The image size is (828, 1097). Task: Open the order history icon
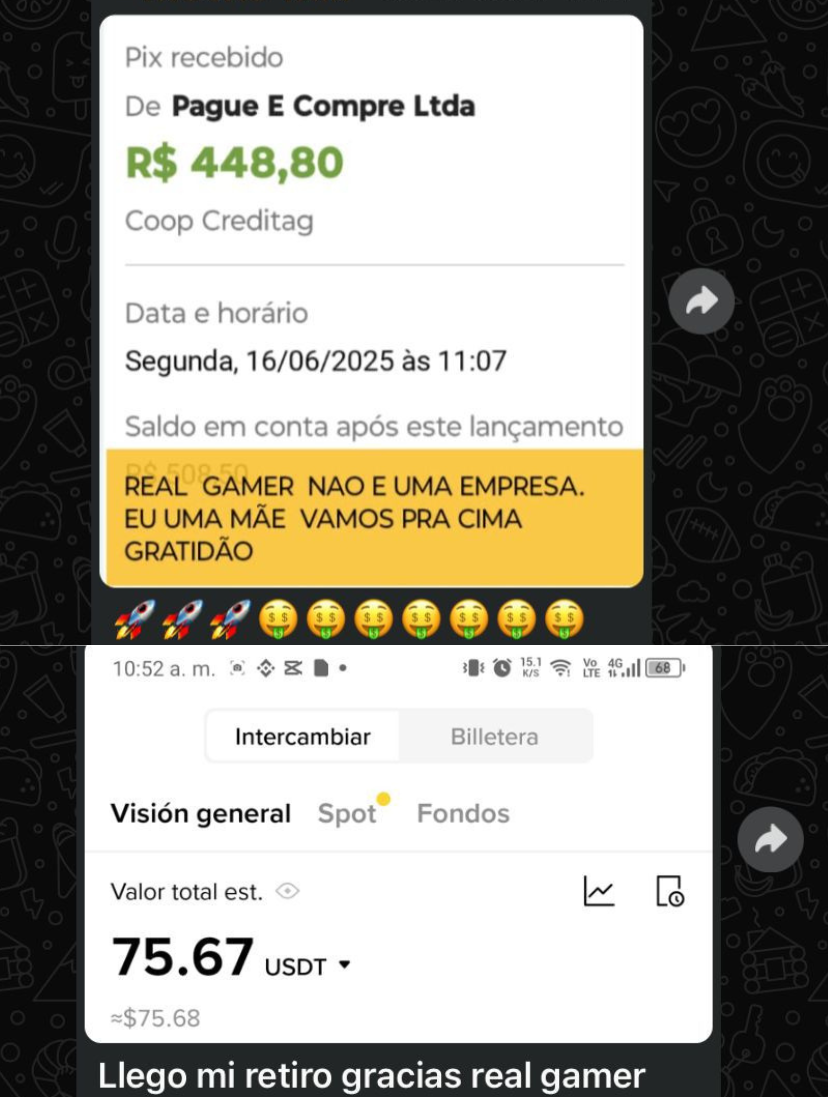671,892
